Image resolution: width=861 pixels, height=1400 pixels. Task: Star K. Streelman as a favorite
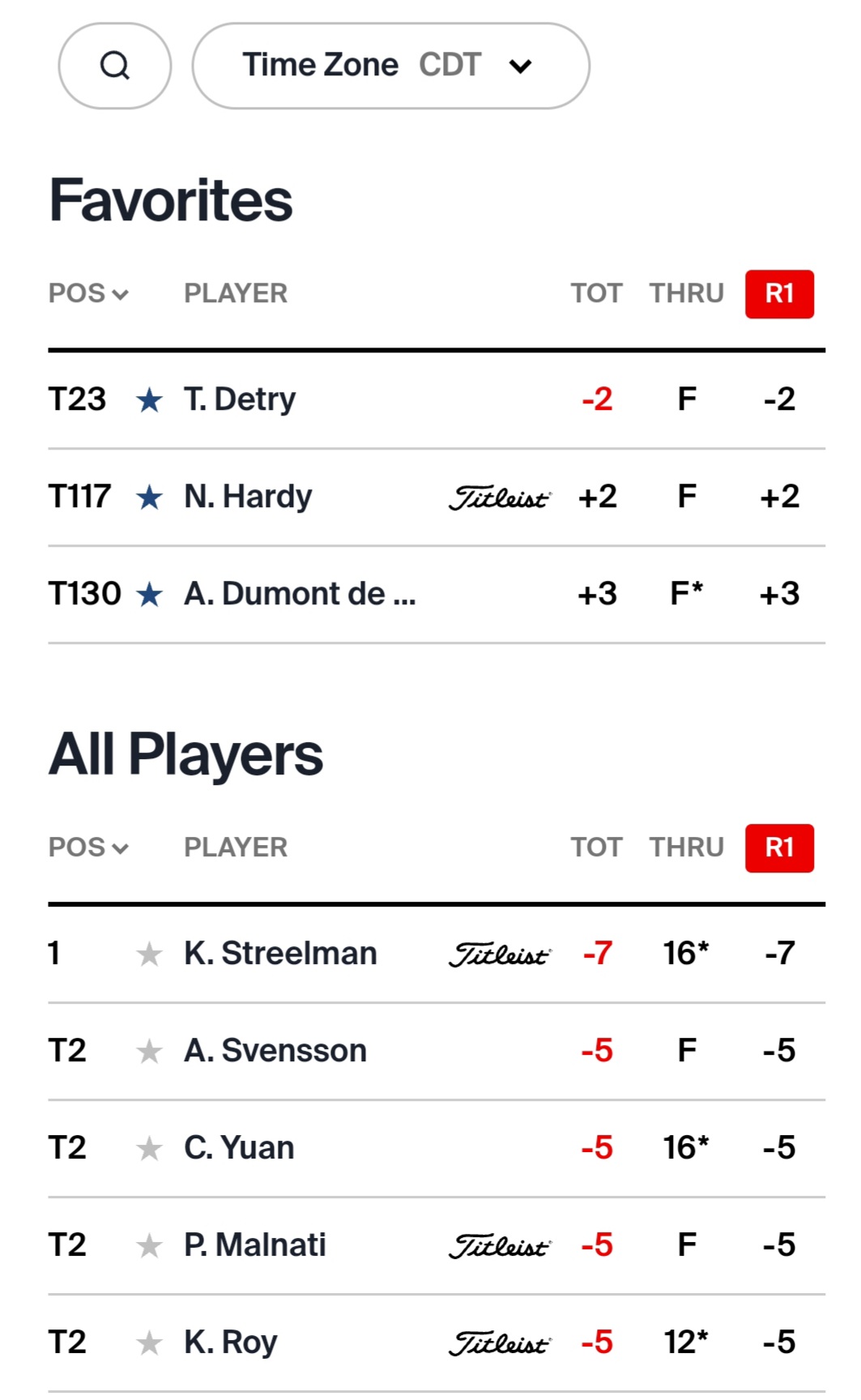(x=149, y=954)
